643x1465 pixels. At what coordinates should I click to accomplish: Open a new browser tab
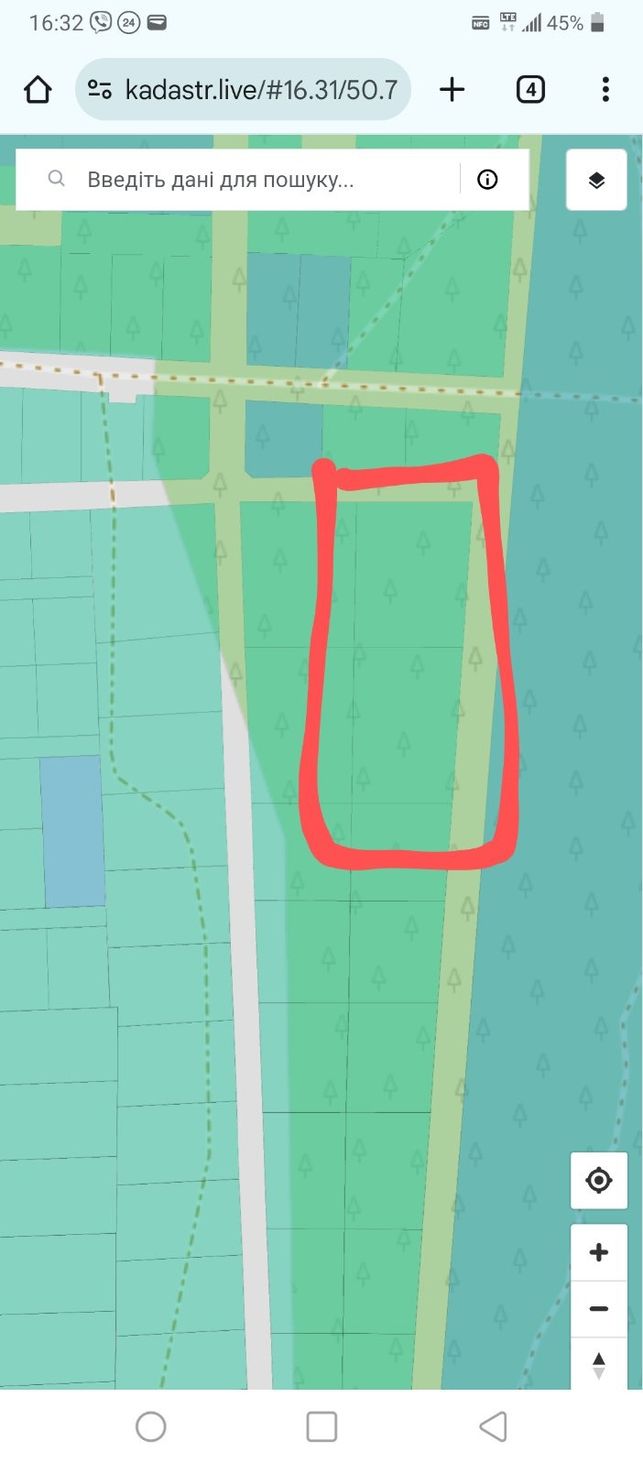click(x=452, y=90)
